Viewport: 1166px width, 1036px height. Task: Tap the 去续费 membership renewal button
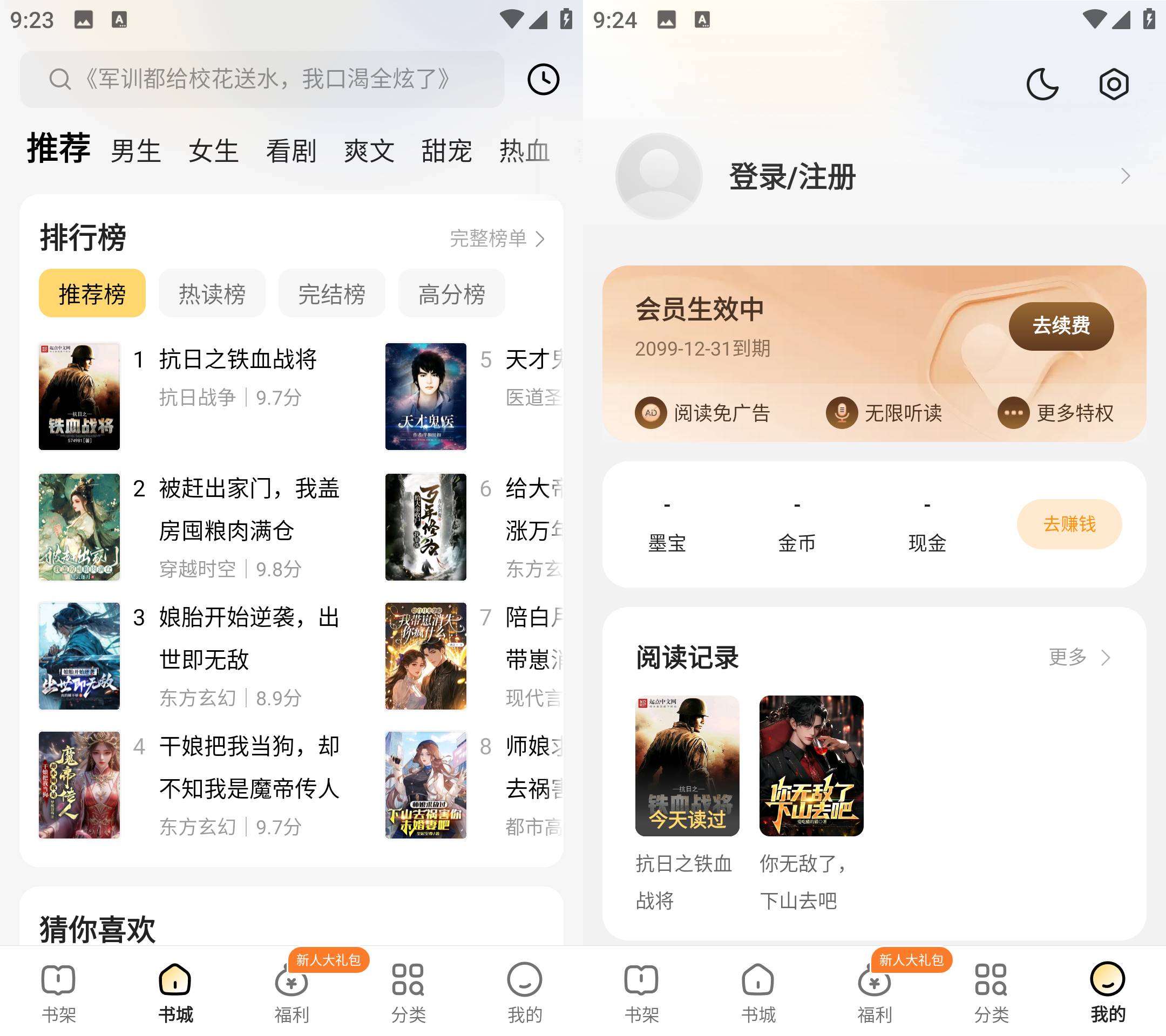tap(1061, 325)
